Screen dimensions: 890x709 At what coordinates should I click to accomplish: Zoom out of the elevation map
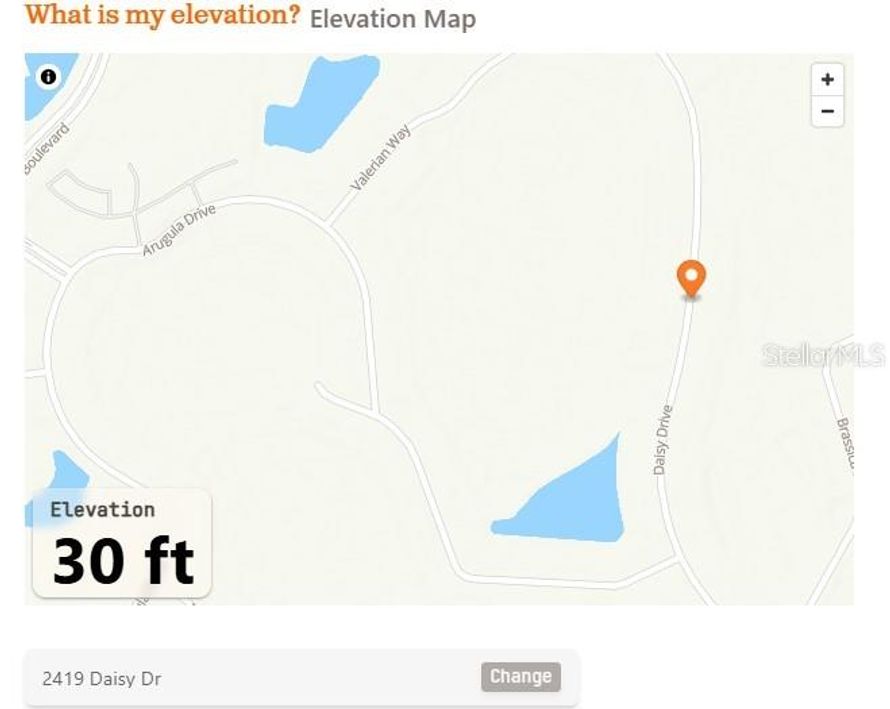(827, 111)
